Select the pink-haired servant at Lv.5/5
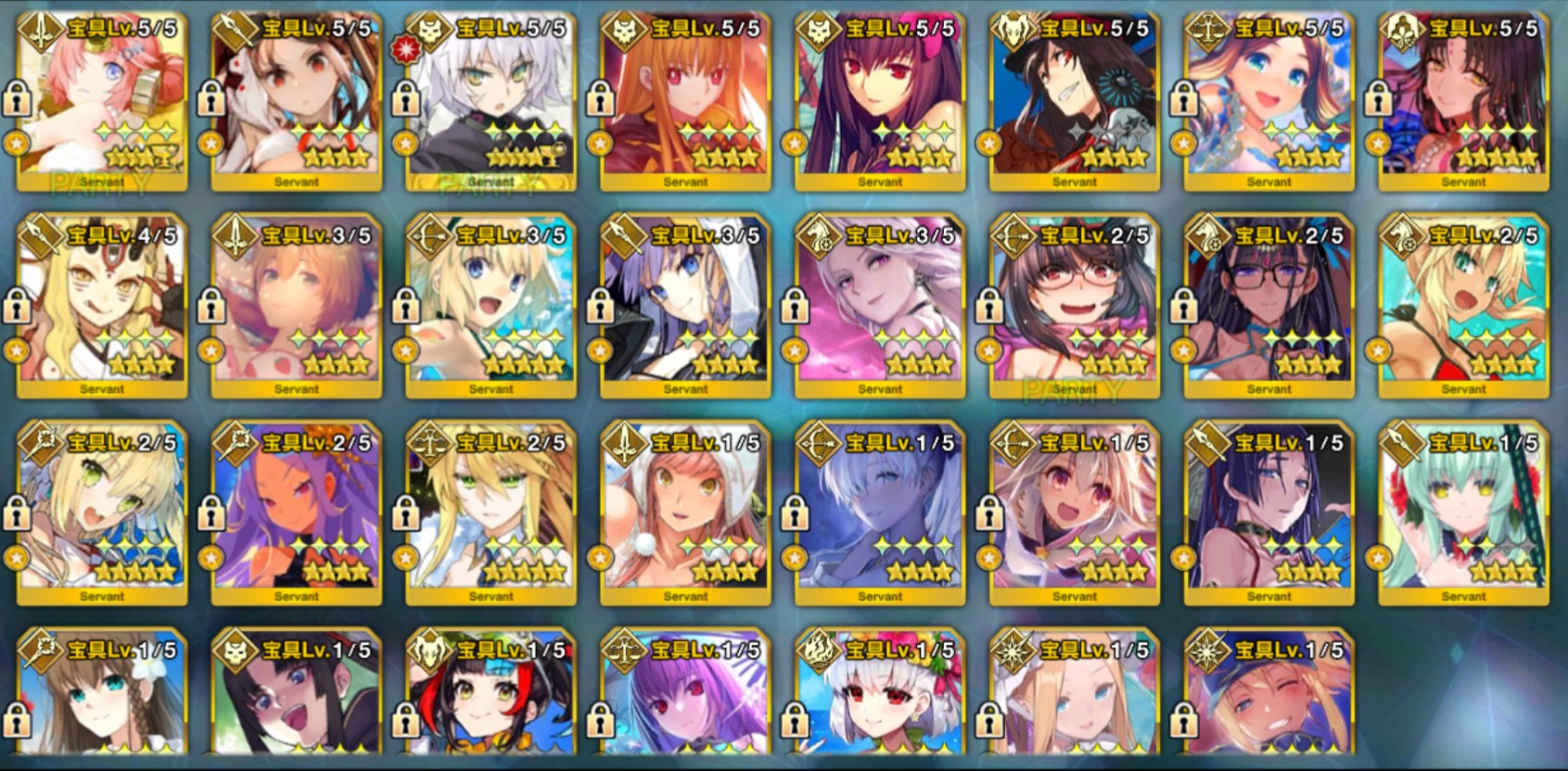 102,102
